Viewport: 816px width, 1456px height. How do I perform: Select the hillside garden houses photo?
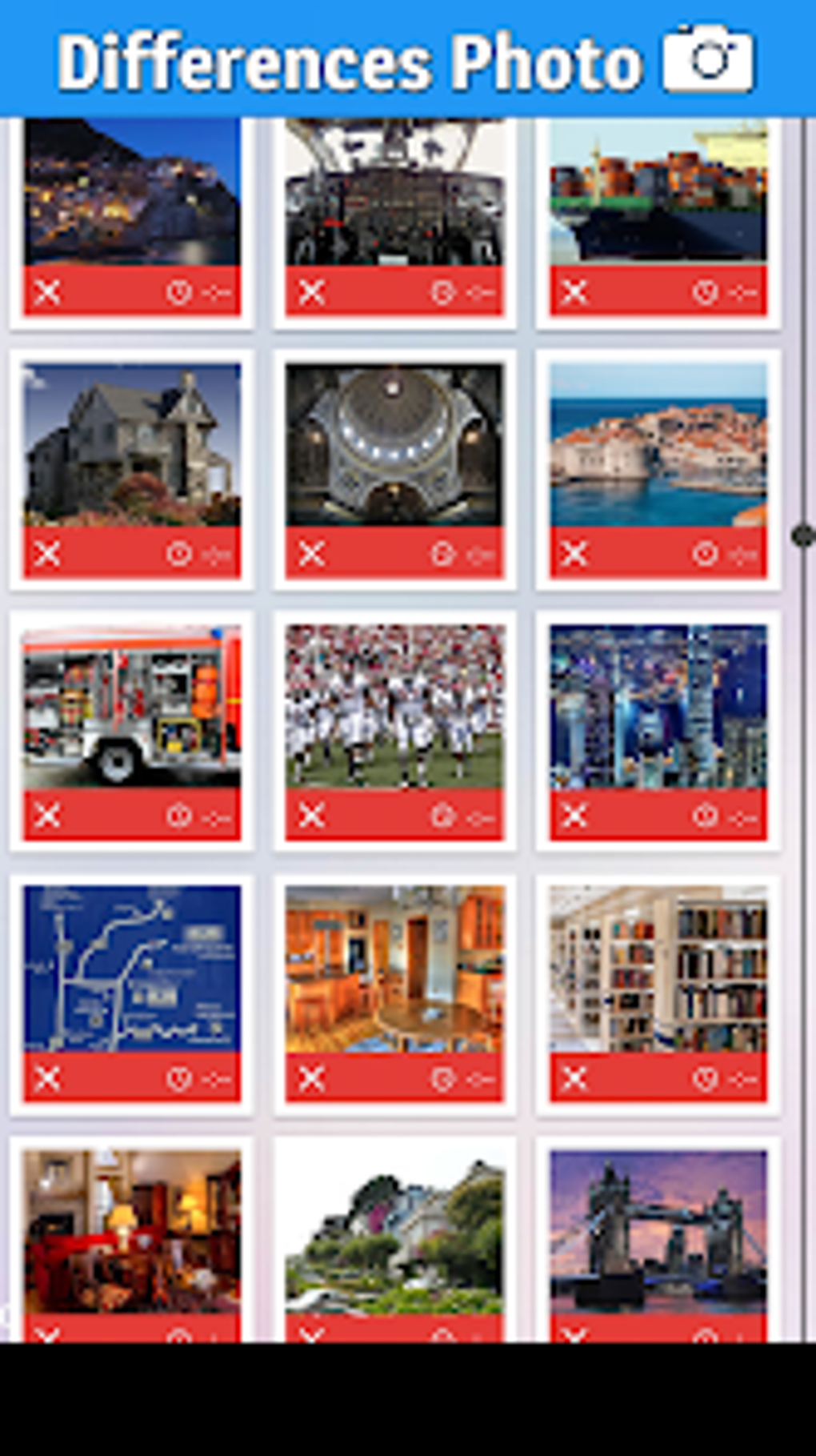click(x=395, y=1232)
